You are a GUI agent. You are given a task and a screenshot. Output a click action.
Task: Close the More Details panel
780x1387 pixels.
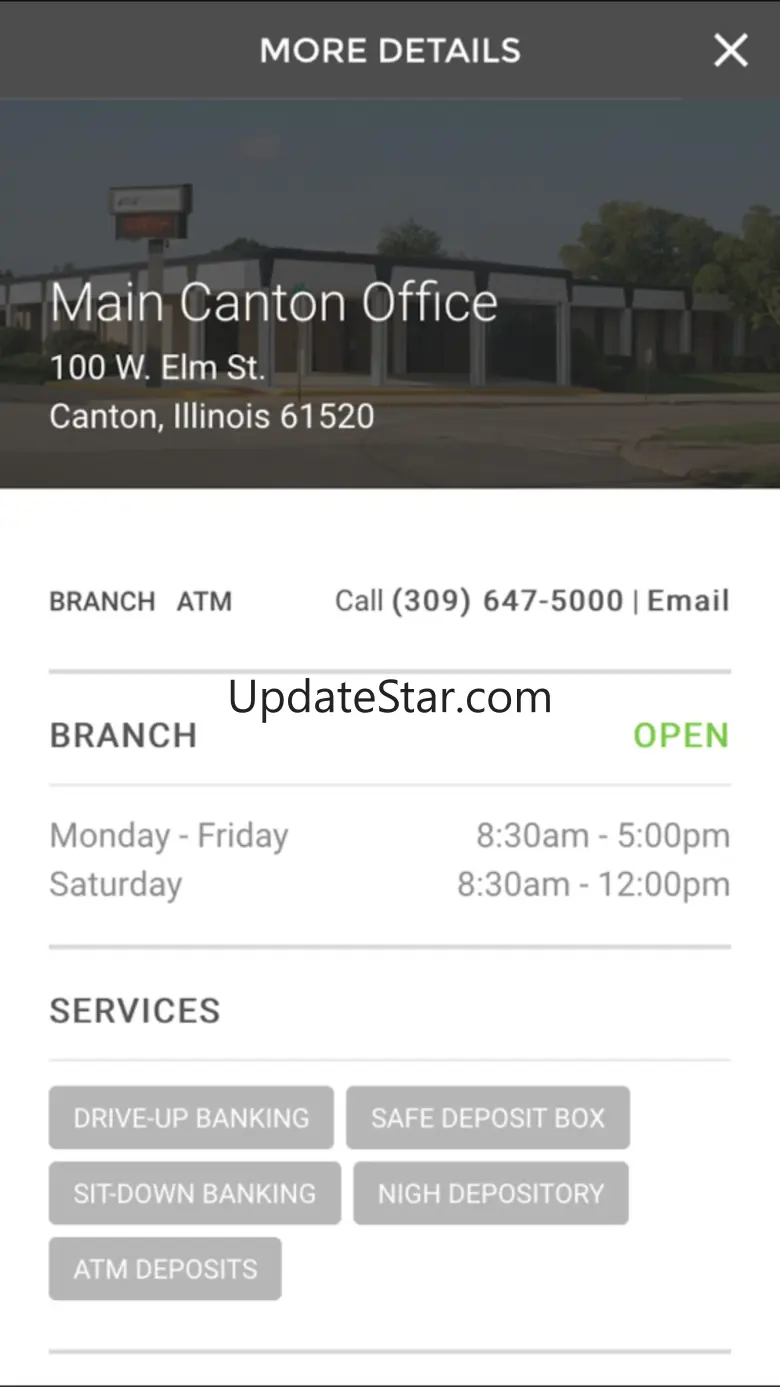730,50
